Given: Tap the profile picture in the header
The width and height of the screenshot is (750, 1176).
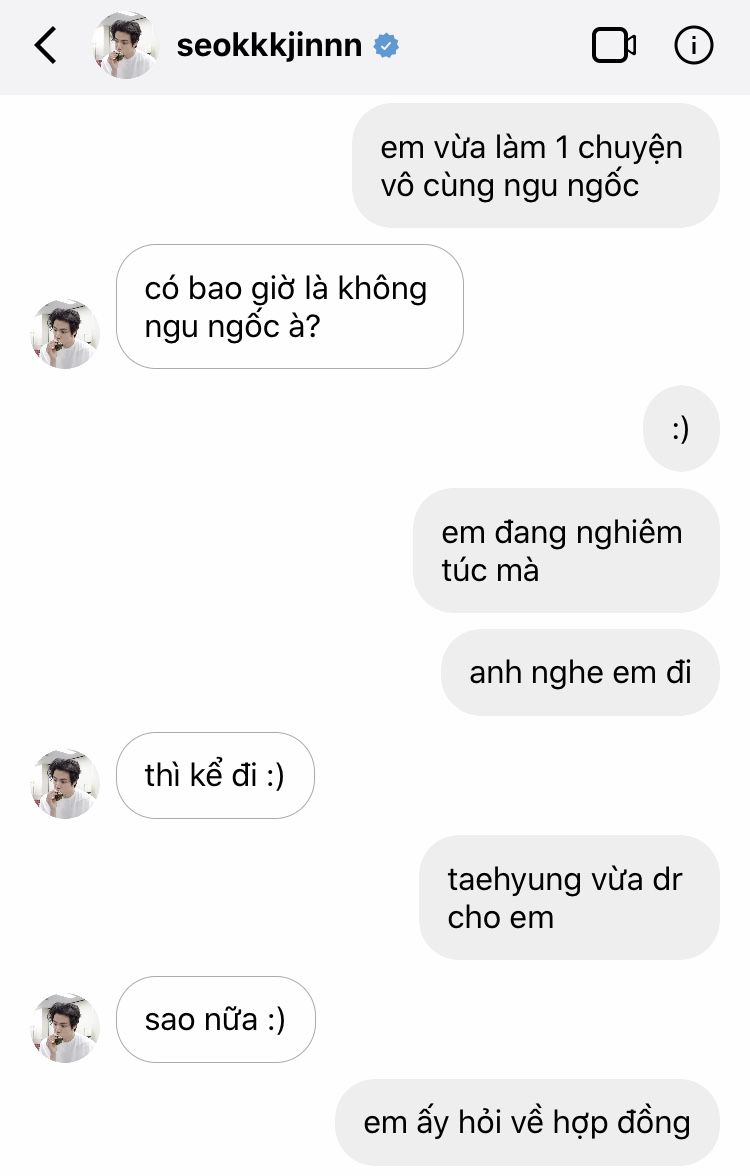Looking at the screenshot, I should pyautogui.click(x=124, y=46).
